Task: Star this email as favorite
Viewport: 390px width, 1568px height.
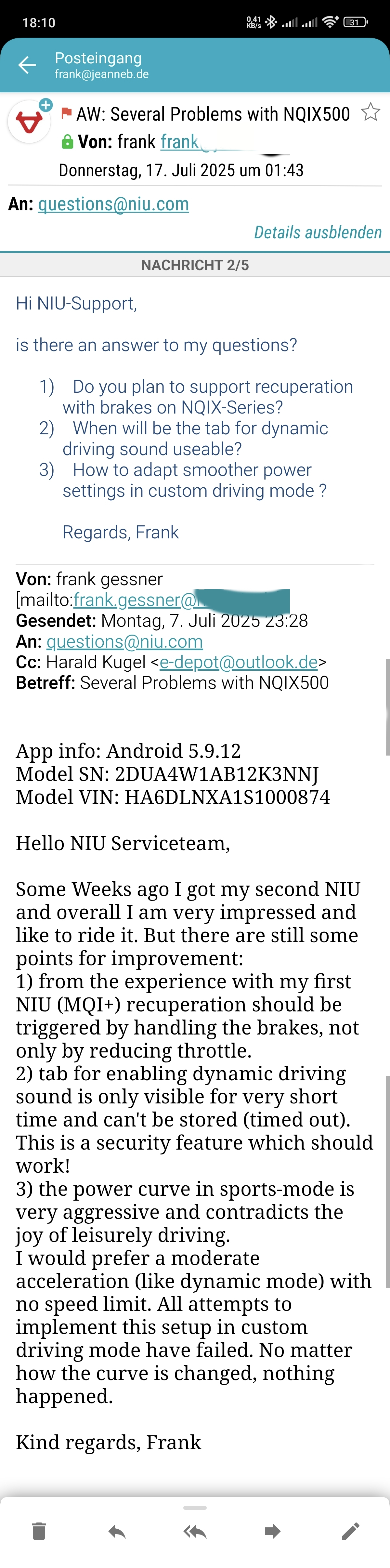Action: (x=370, y=112)
